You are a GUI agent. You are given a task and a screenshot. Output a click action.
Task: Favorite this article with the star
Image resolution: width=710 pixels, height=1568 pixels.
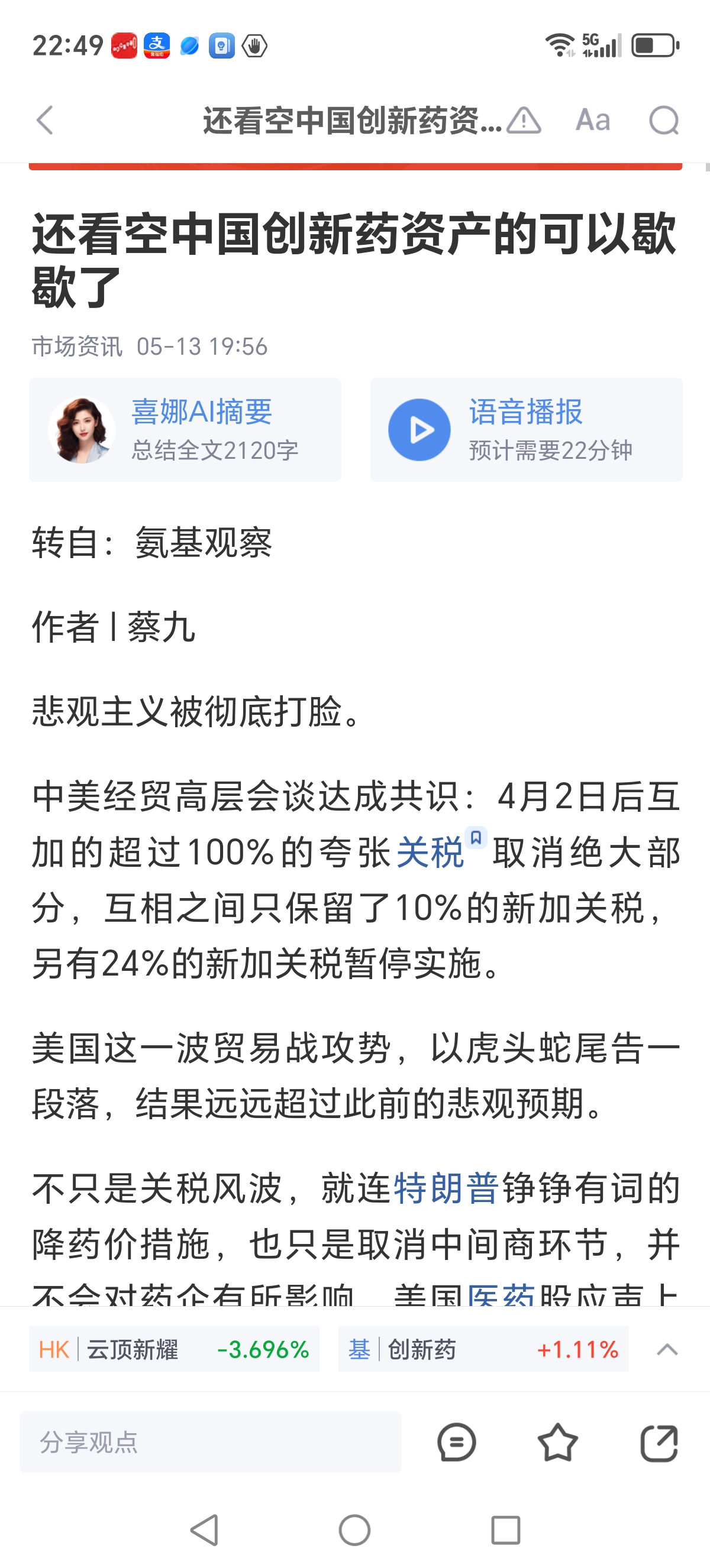coord(557,1442)
